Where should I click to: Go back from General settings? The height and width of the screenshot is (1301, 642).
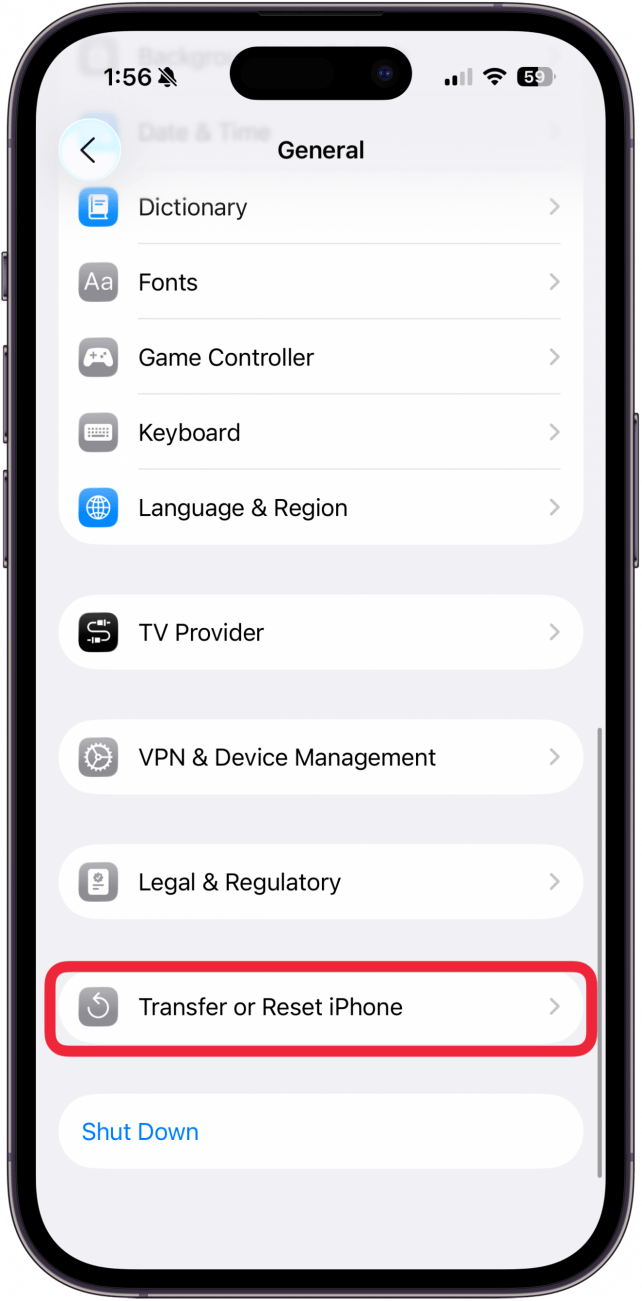click(89, 150)
